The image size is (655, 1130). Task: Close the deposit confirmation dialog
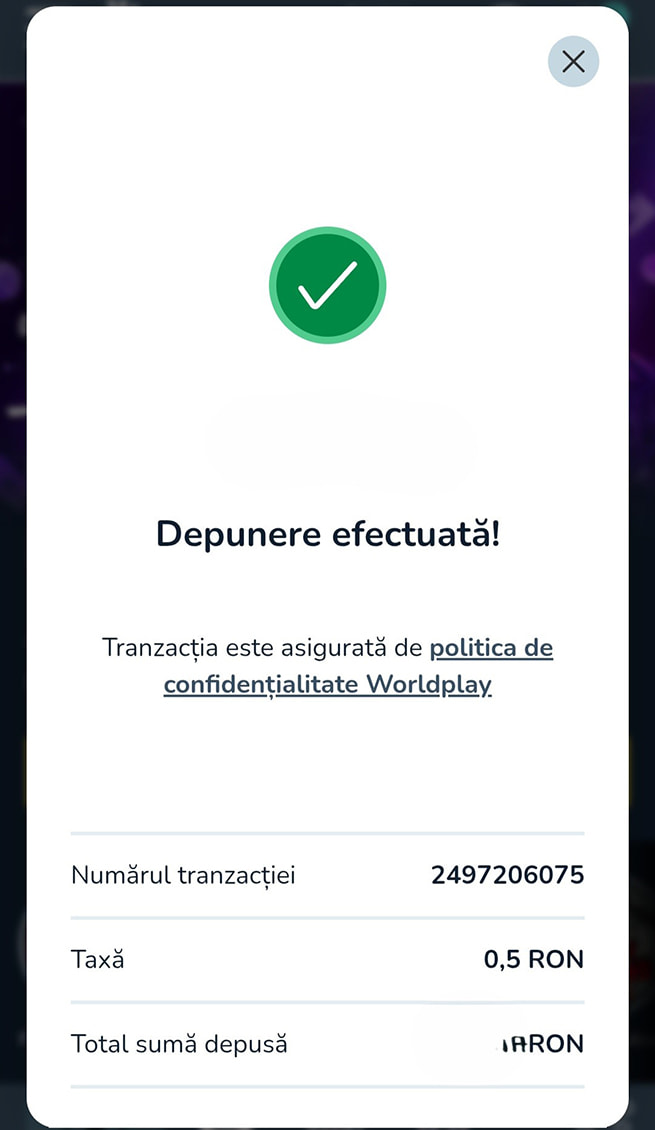coord(573,62)
